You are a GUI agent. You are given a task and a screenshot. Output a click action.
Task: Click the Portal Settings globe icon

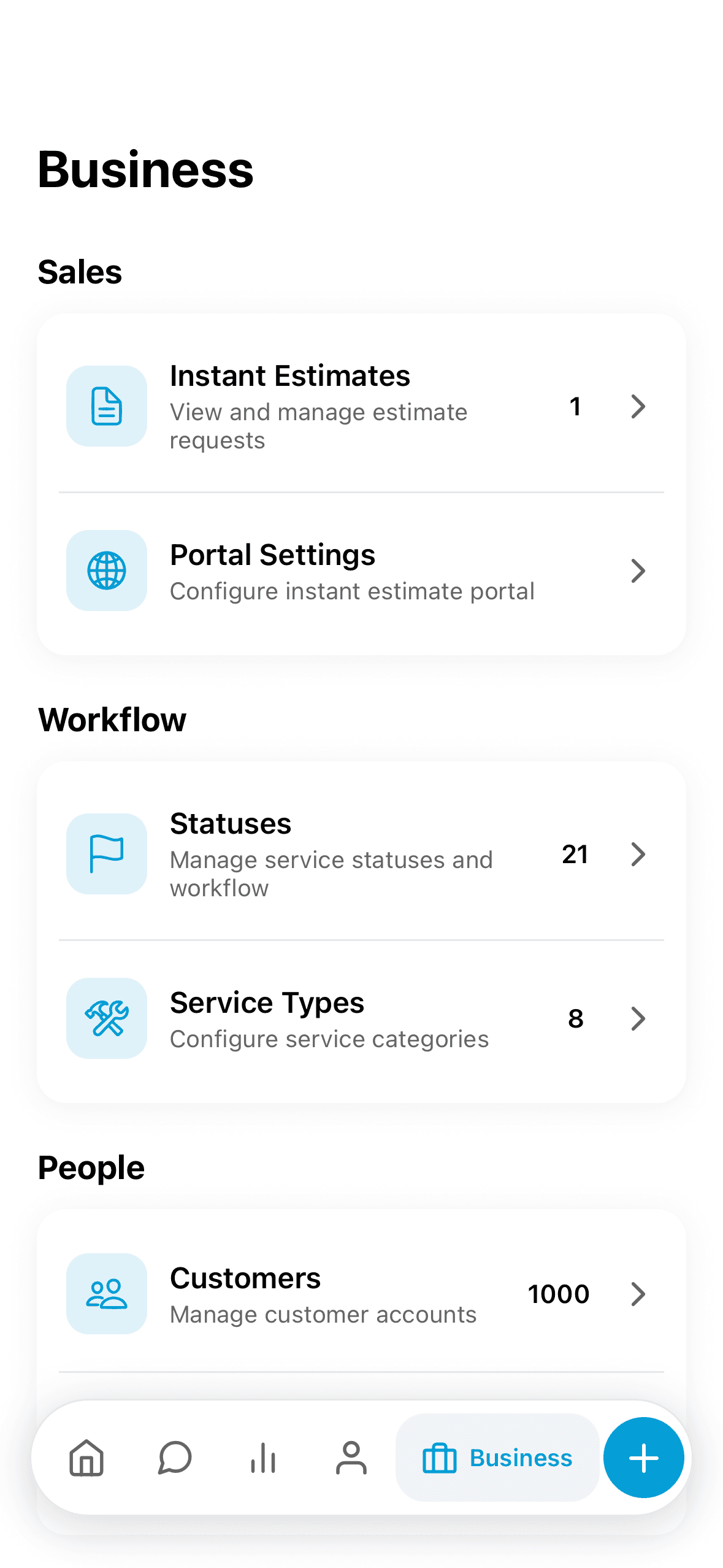[106, 571]
